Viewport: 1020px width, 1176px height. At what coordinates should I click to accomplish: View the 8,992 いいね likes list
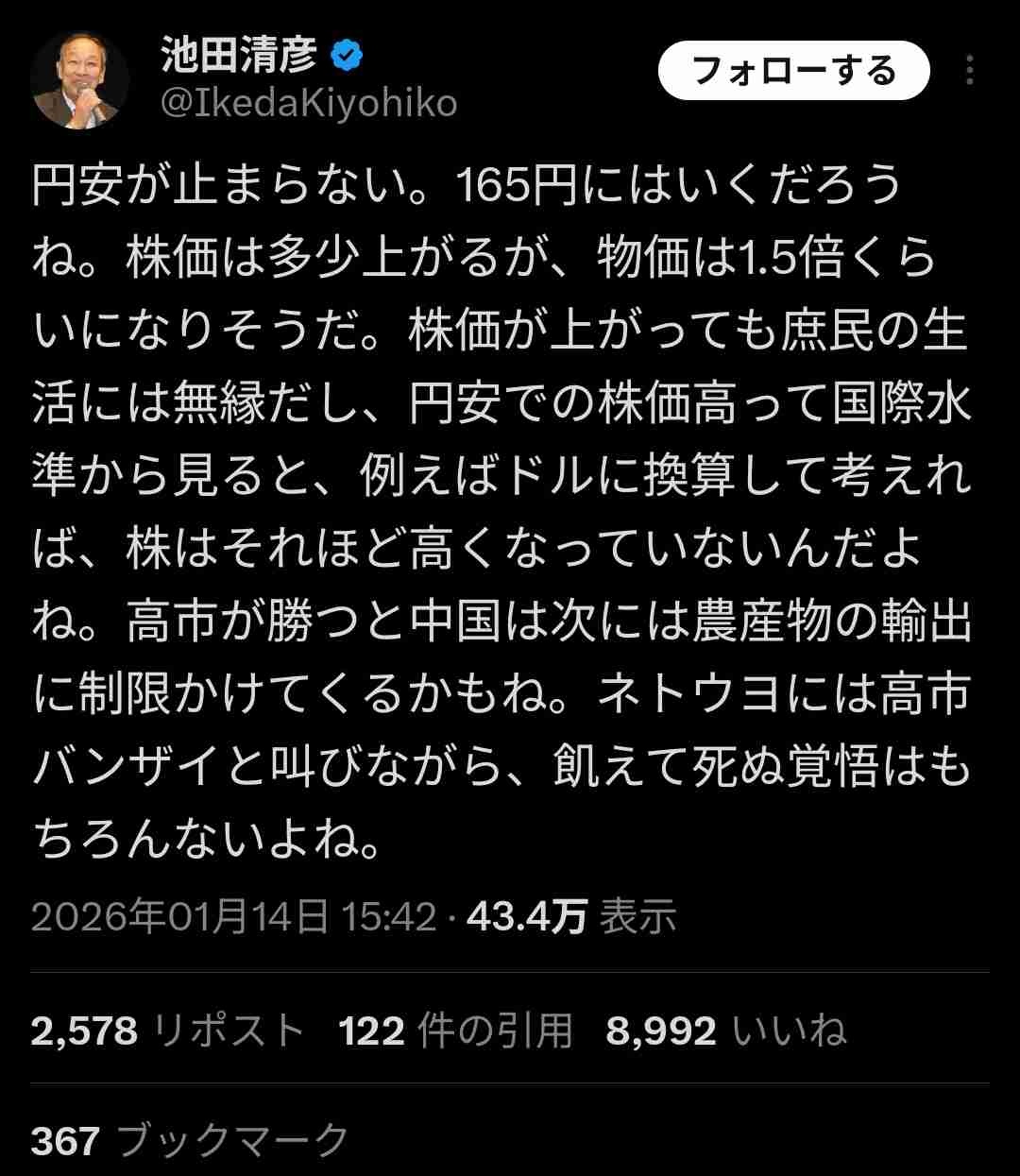pos(725,1031)
